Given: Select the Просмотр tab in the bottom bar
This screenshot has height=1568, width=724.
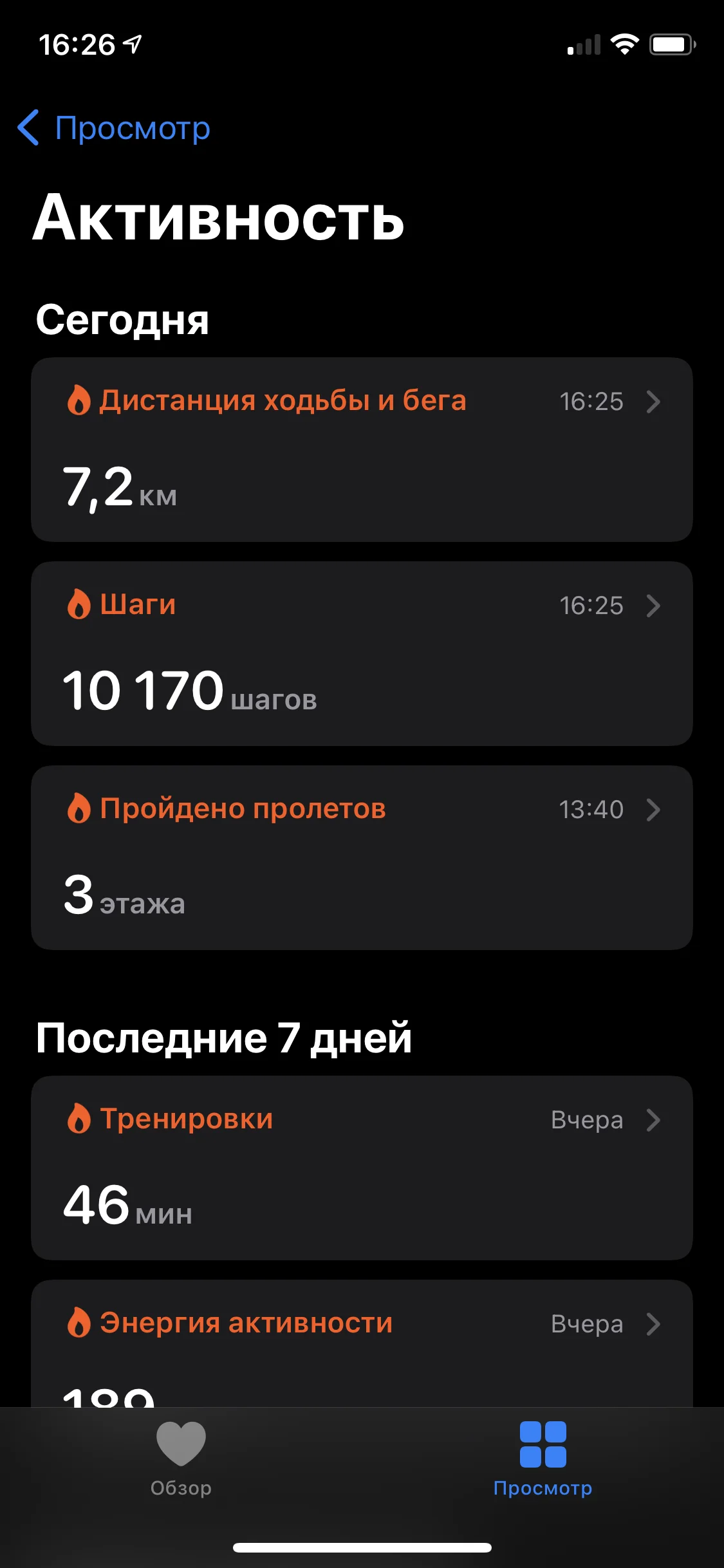Looking at the screenshot, I should pos(543,1459).
